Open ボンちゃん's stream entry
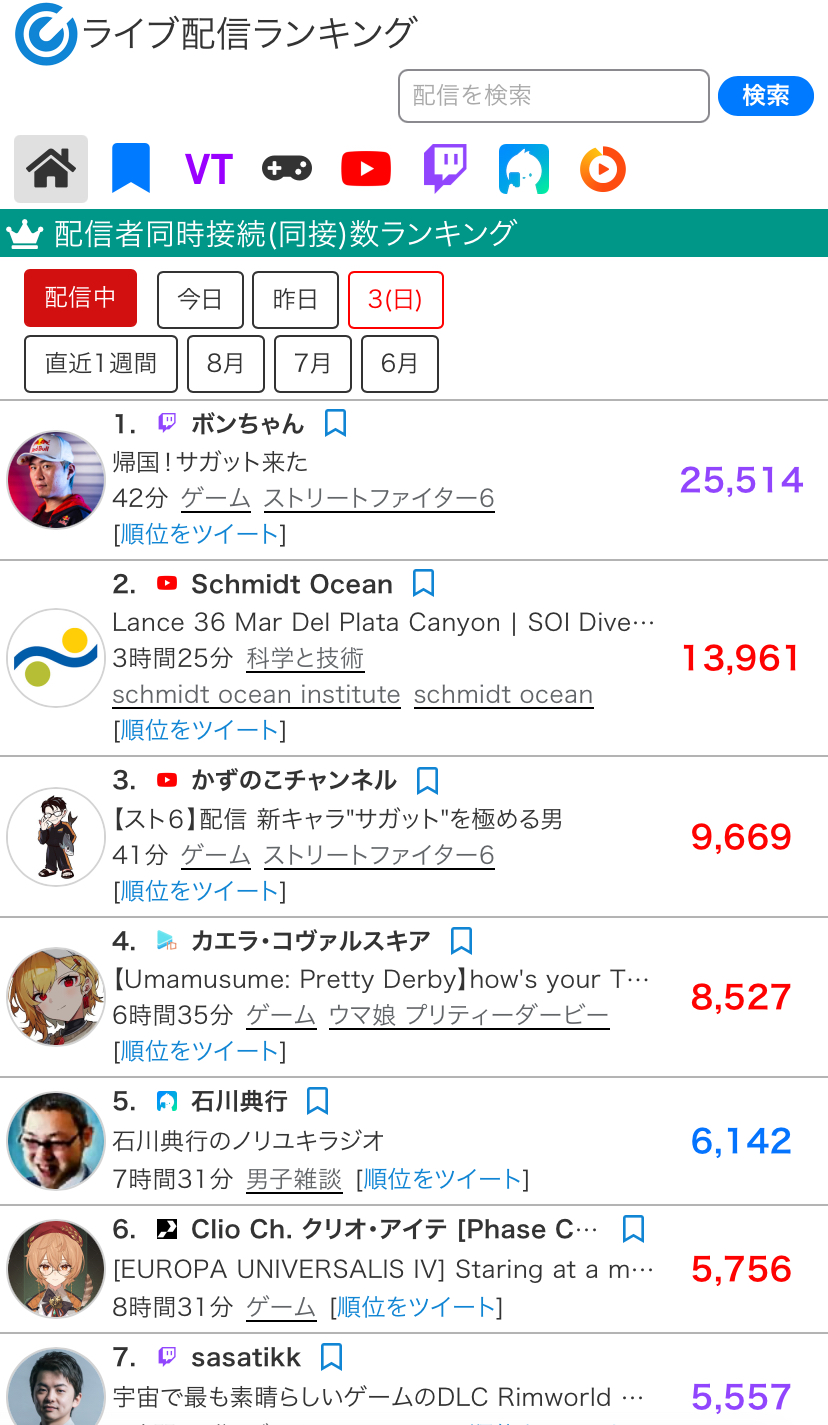Image resolution: width=828 pixels, height=1425 pixels. tap(247, 424)
